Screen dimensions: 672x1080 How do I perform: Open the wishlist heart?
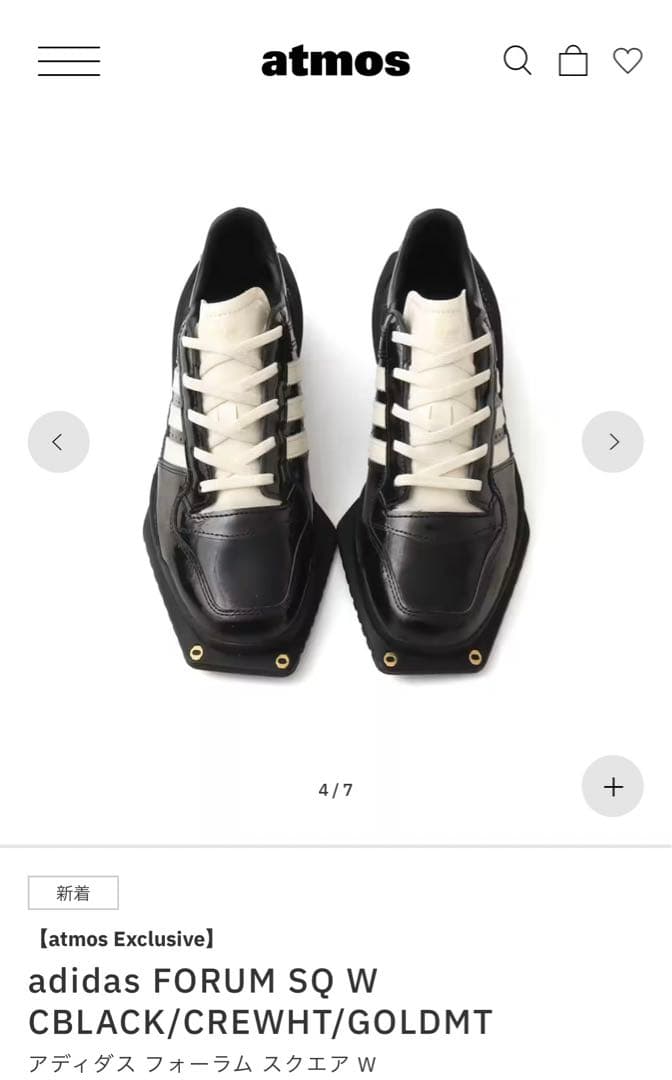[x=627, y=61]
